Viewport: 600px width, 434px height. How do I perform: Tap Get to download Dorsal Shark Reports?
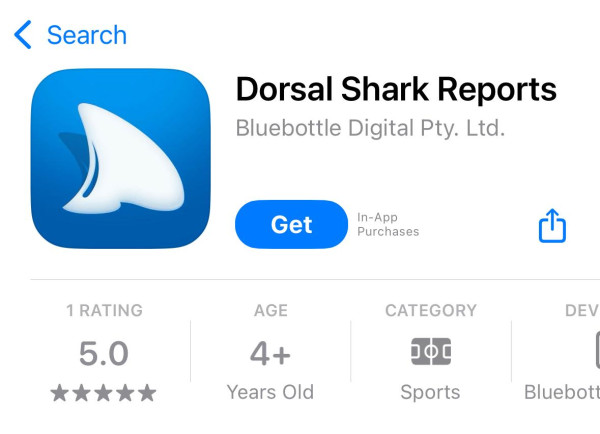[291, 225]
